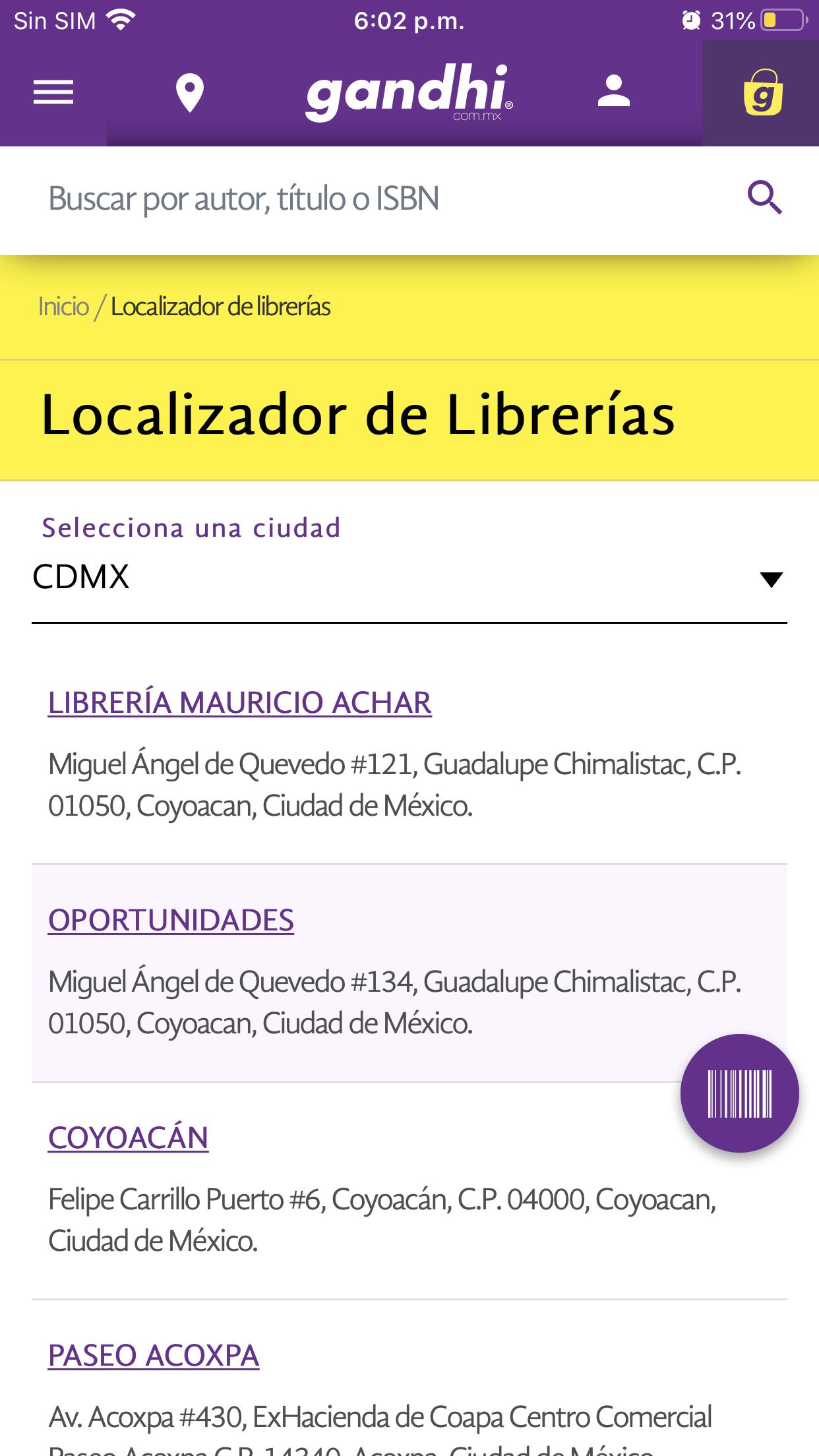Launch the barcode scanner button
819x1456 pixels.
(739, 1093)
